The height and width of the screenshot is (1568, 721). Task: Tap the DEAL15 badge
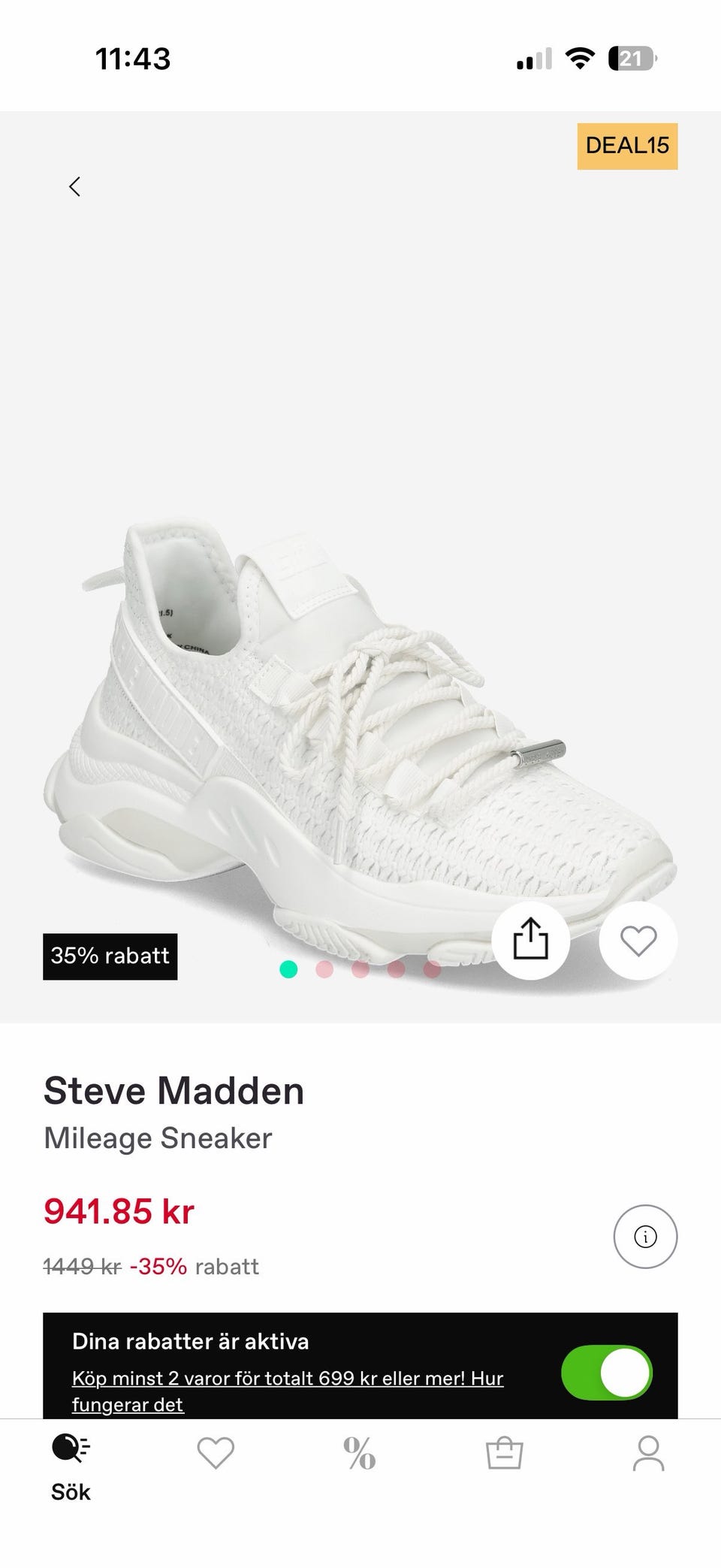pos(627,146)
